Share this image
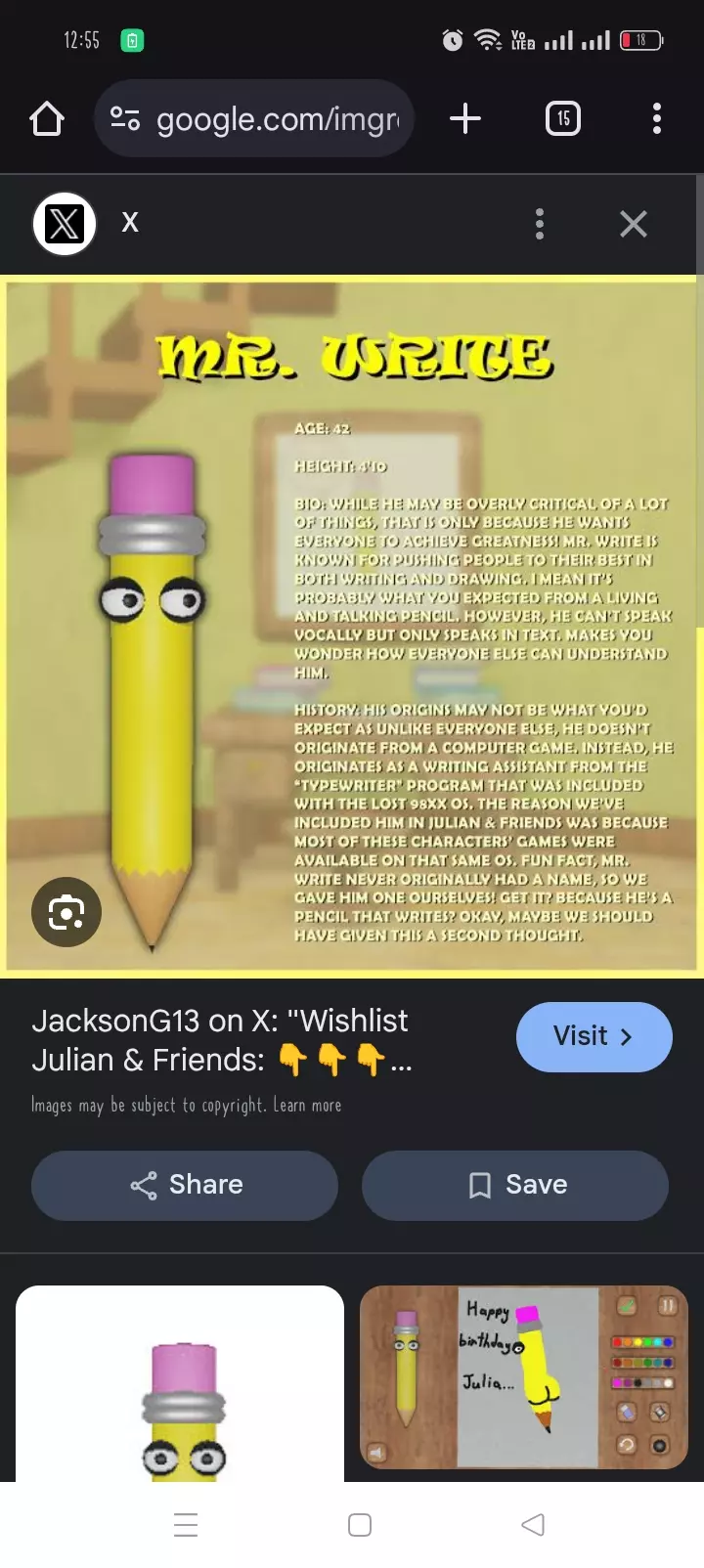Screen dimensions: 704x1568 click(x=185, y=1185)
